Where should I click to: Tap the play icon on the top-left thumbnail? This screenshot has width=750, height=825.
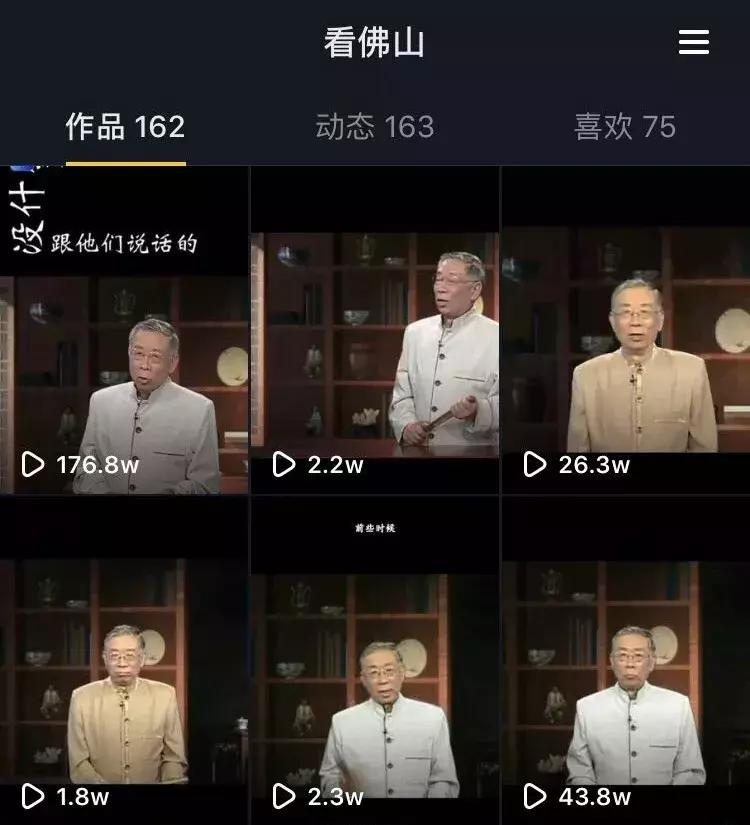click(x=31, y=462)
